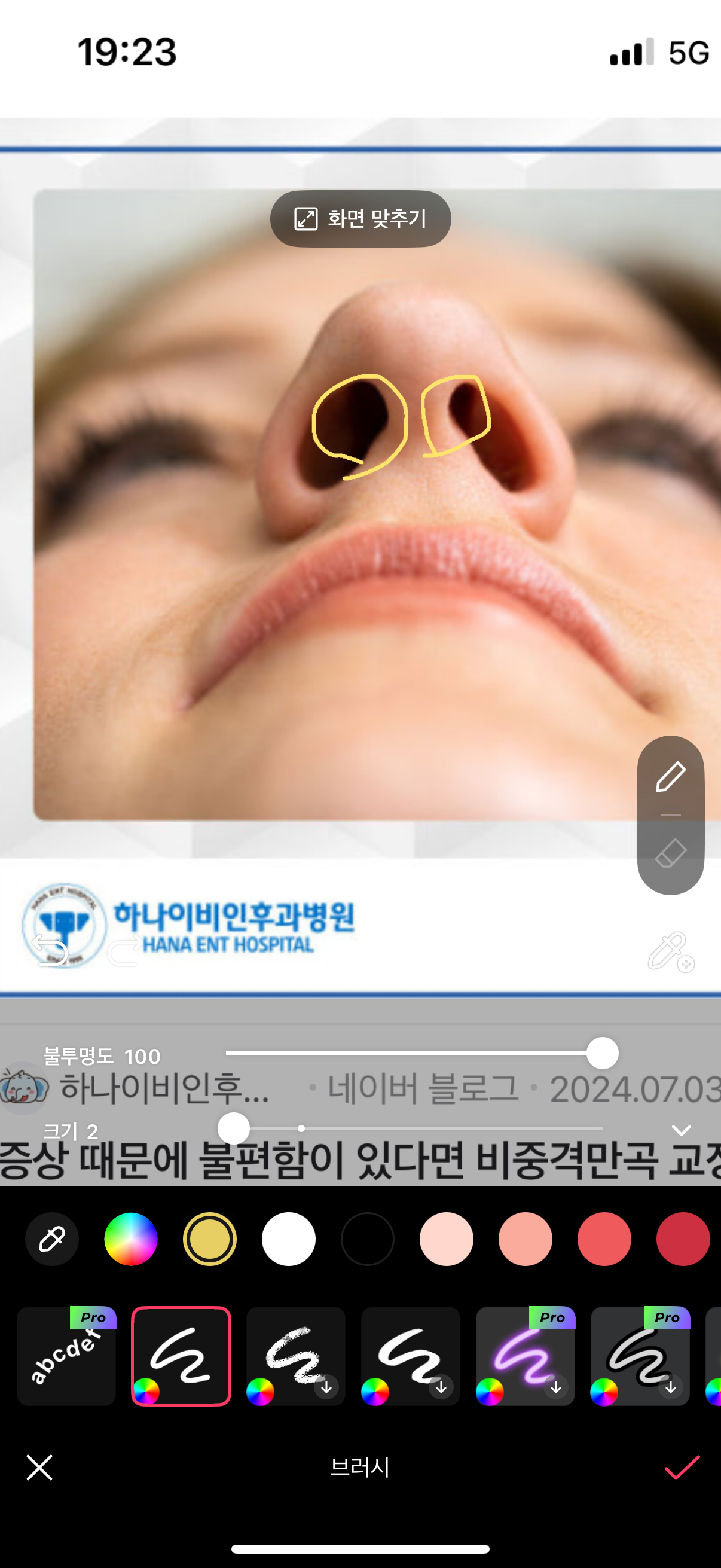Select the abcdef text brush
721x1568 pixels.
click(x=66, y=1356)
